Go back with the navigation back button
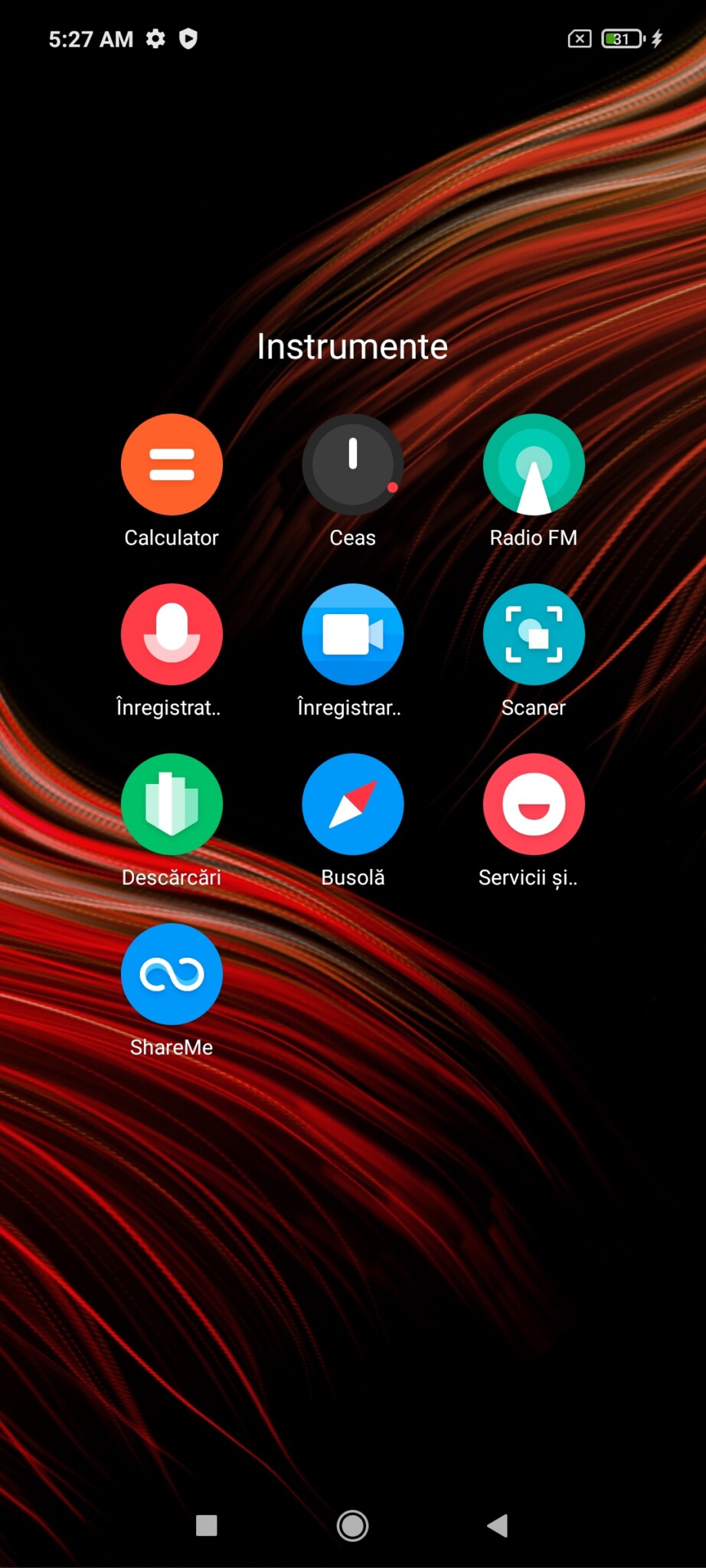The image size is (706, 1568). 498,1525
